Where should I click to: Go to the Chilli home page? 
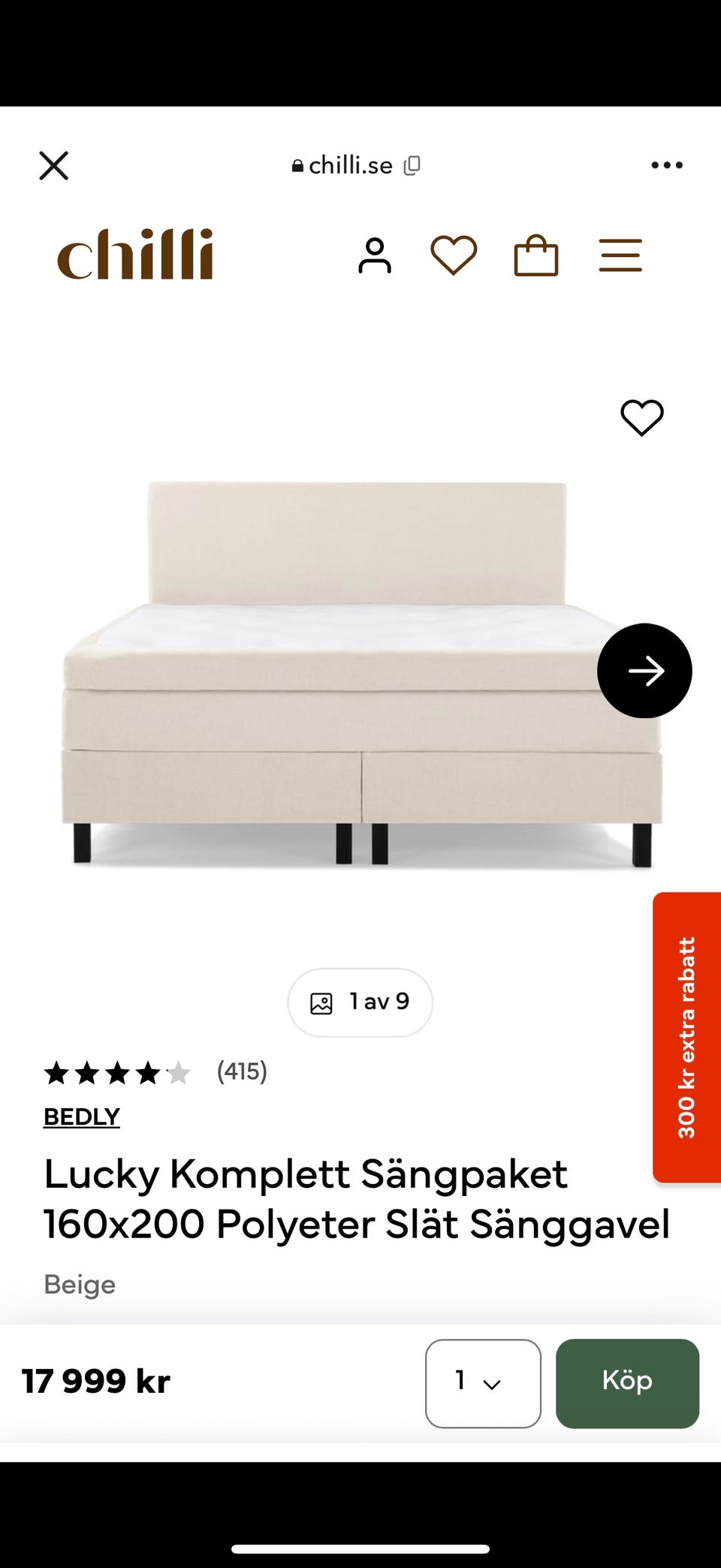[x=135, y=255]
